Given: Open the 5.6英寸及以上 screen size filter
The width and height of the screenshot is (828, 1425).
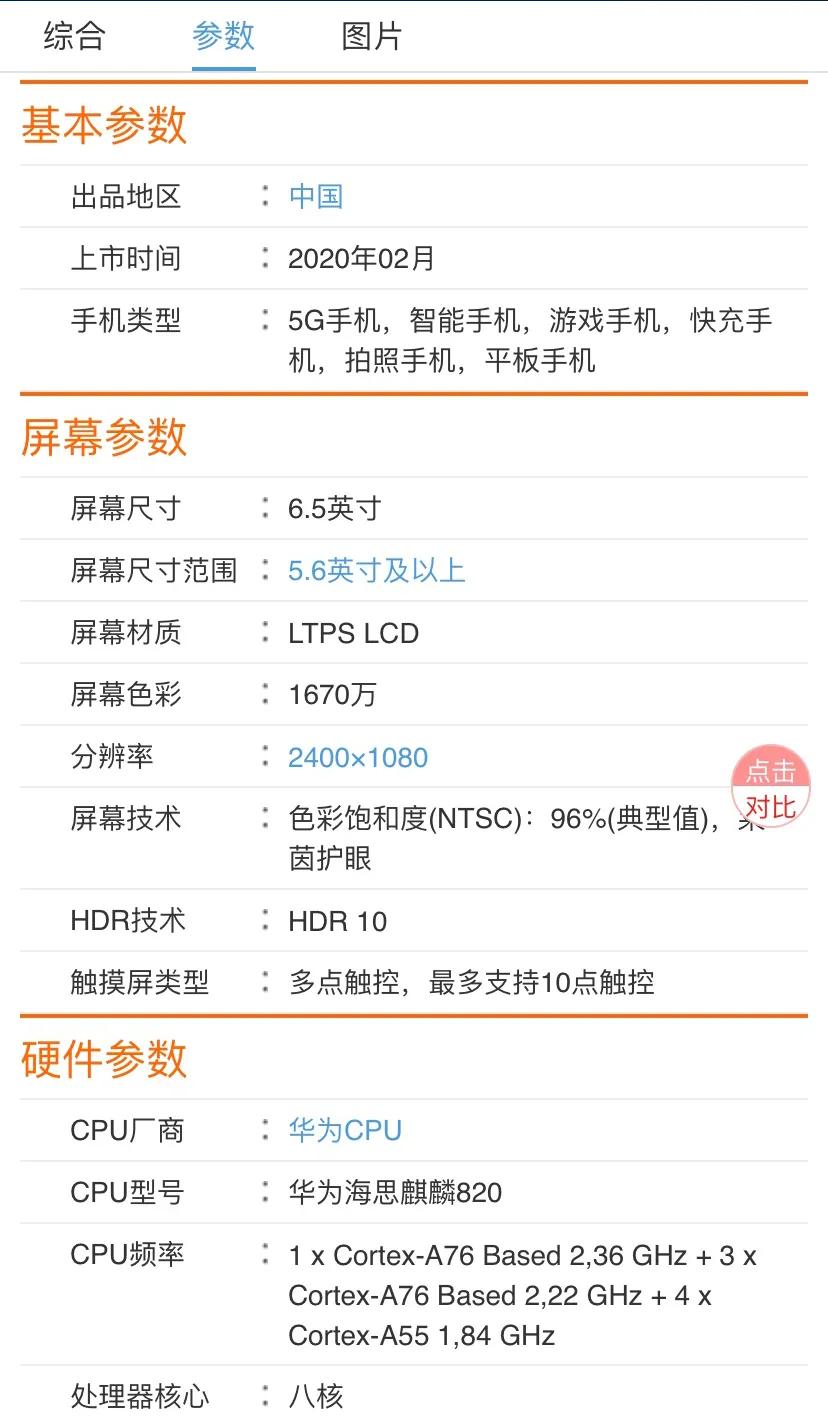Looking at the screenshot, I should point(376,570).
